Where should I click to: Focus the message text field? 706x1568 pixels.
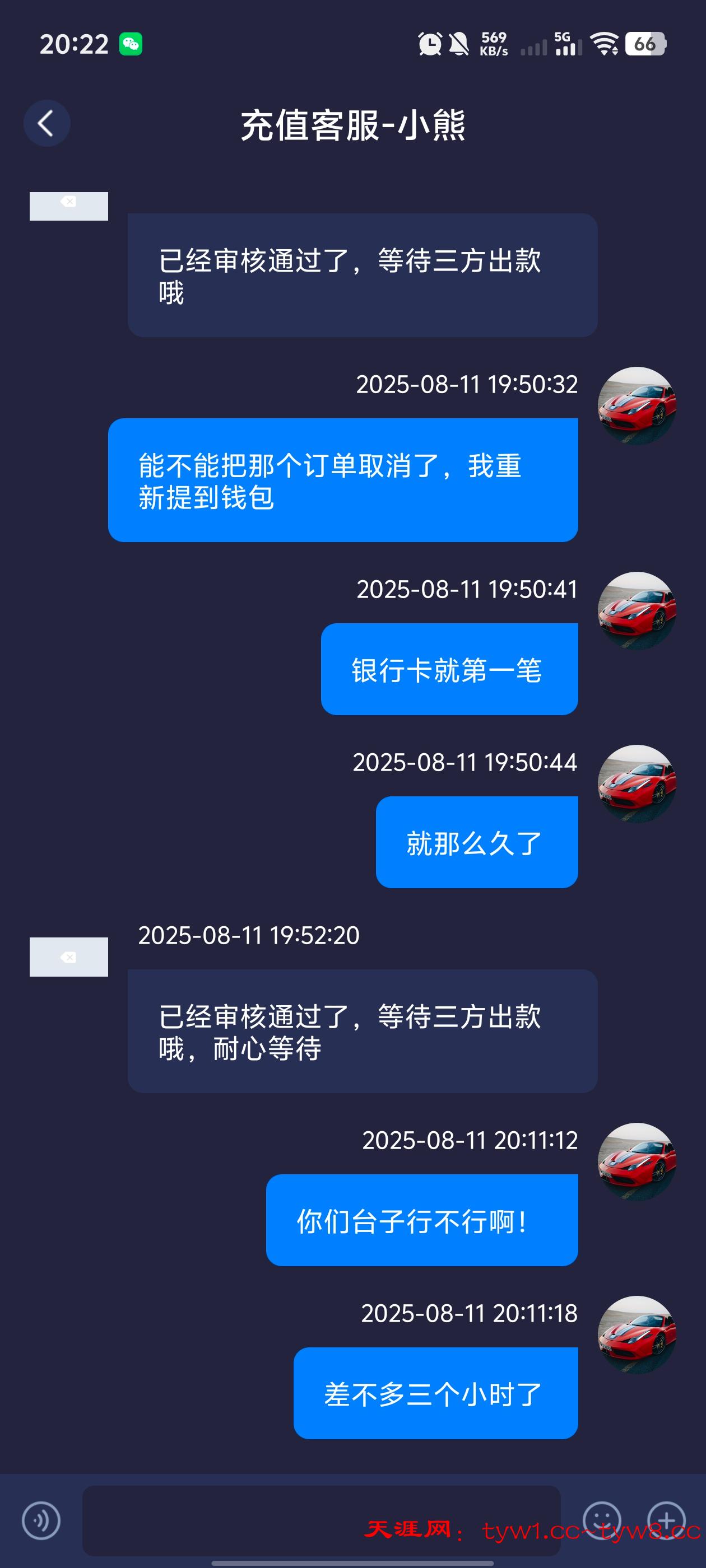tap(321, 1520)
